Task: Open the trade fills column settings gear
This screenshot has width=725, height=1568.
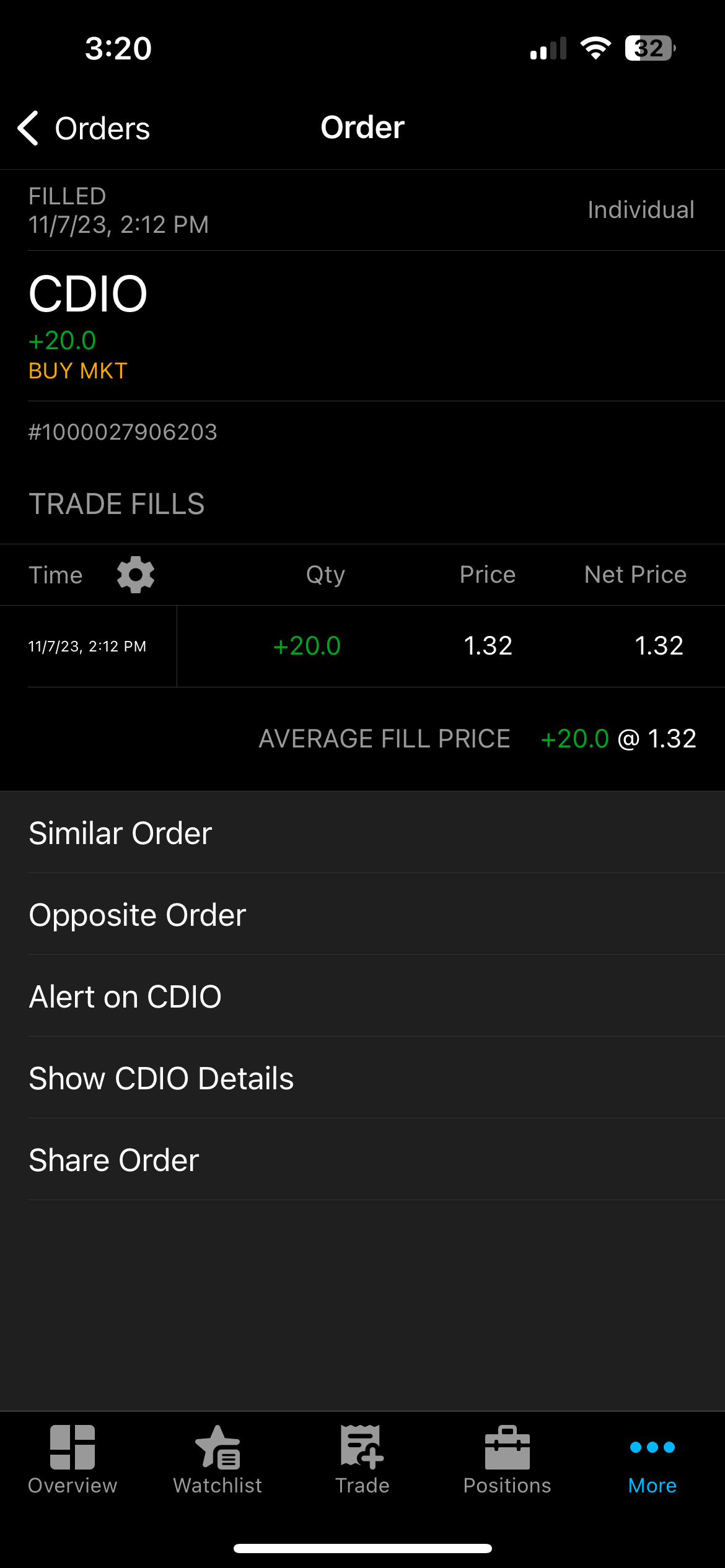Action: (x=136, y=575)
